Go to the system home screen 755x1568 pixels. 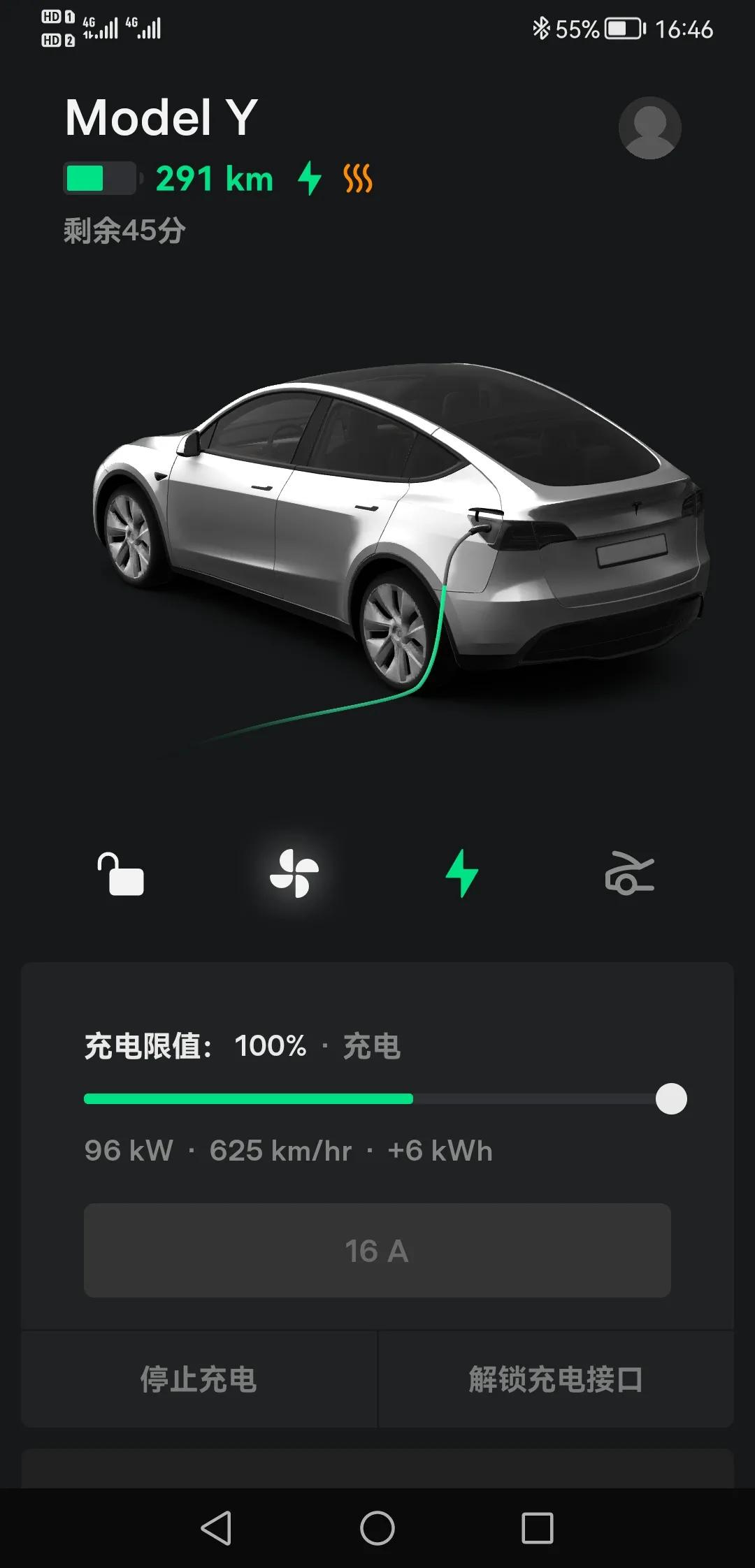[x=377, y=1527]
